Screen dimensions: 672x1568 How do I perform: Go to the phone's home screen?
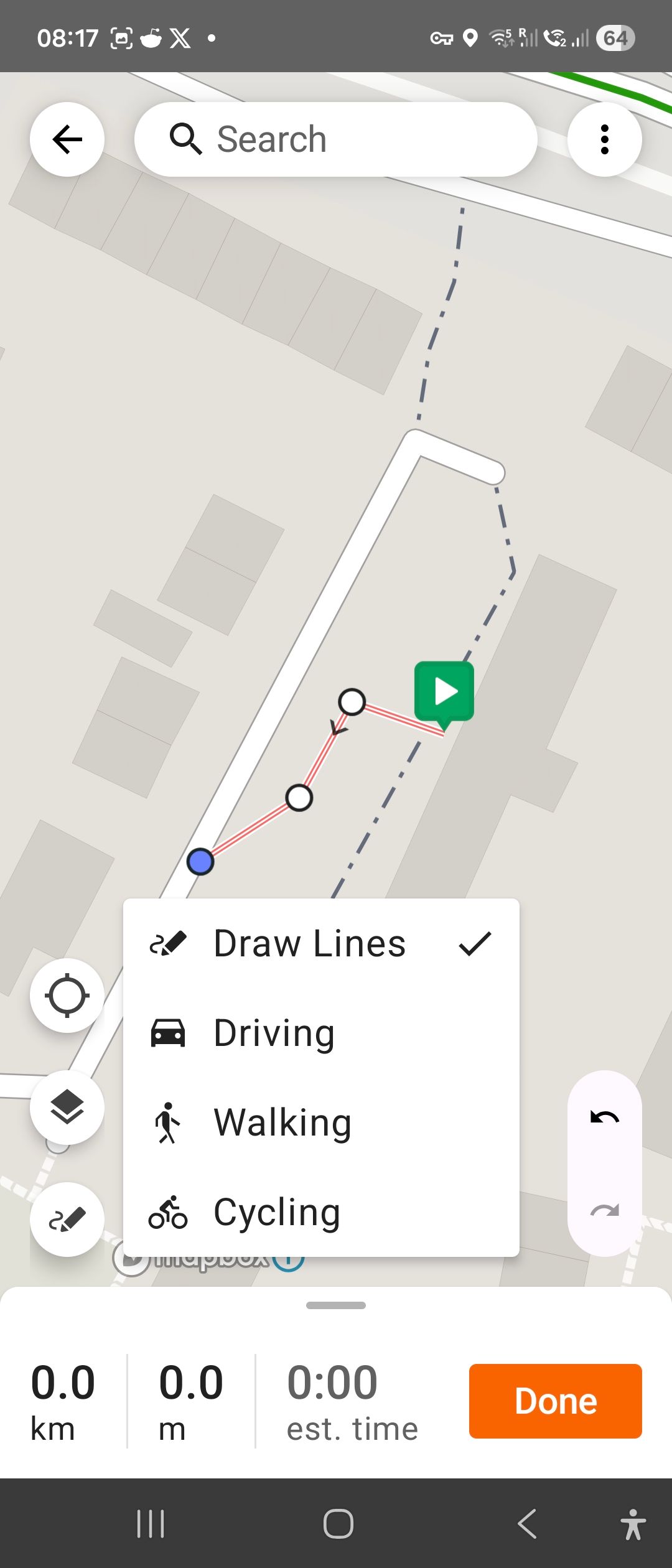(x=338, y=1524)
